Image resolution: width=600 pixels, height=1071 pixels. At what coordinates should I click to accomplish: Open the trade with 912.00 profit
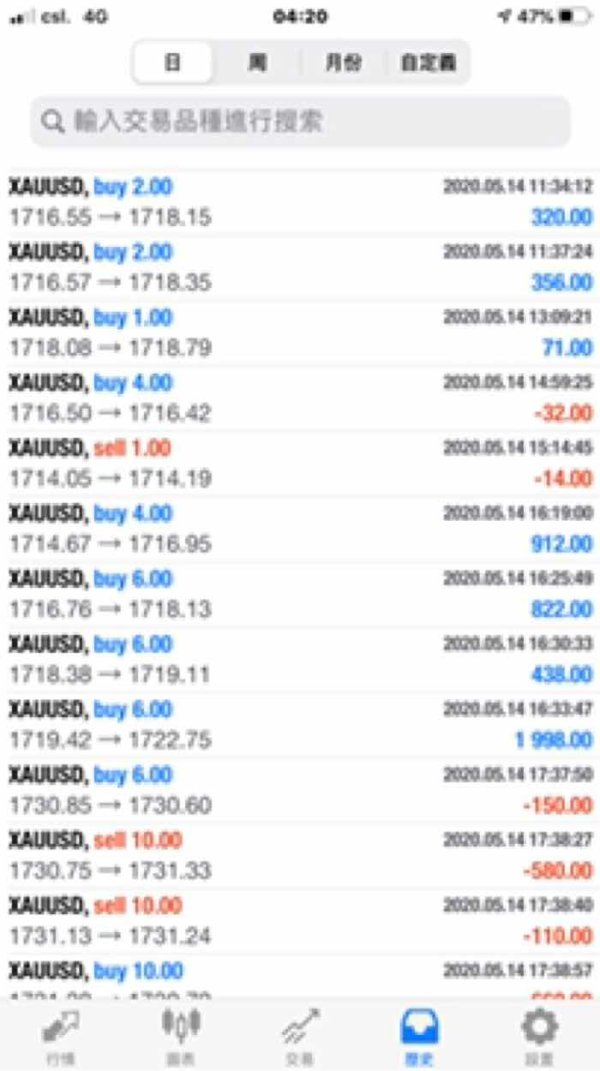(300, 529)
